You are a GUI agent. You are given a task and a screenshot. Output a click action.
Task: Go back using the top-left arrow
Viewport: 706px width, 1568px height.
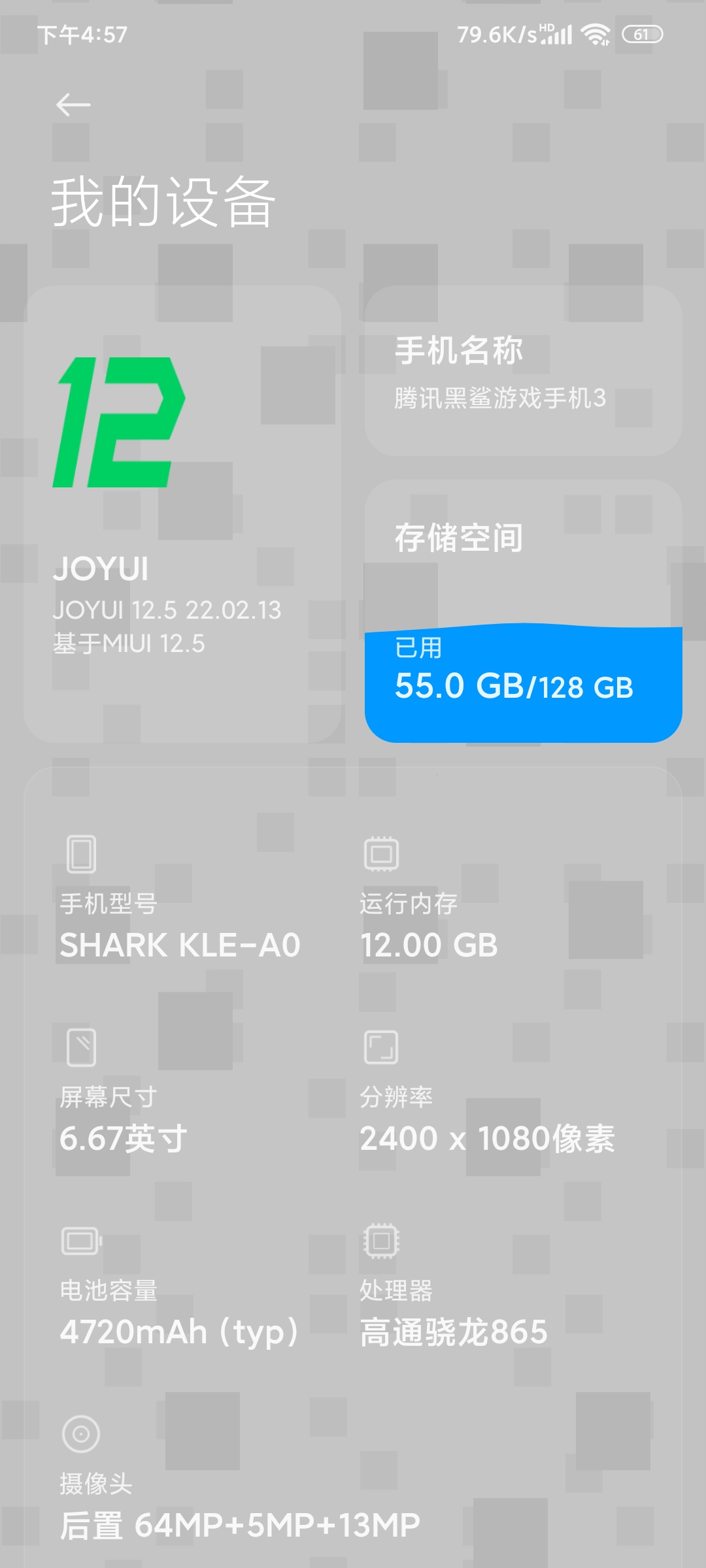(73, 105)
